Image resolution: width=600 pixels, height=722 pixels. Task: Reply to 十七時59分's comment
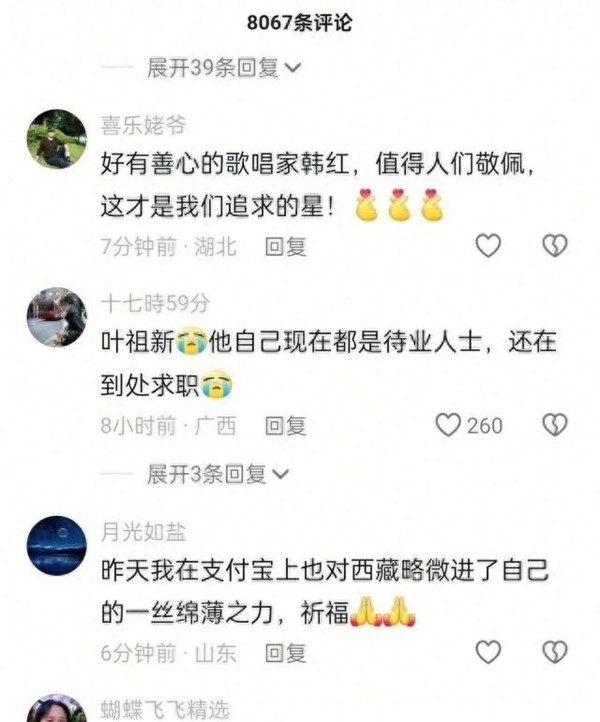(285, 425)
